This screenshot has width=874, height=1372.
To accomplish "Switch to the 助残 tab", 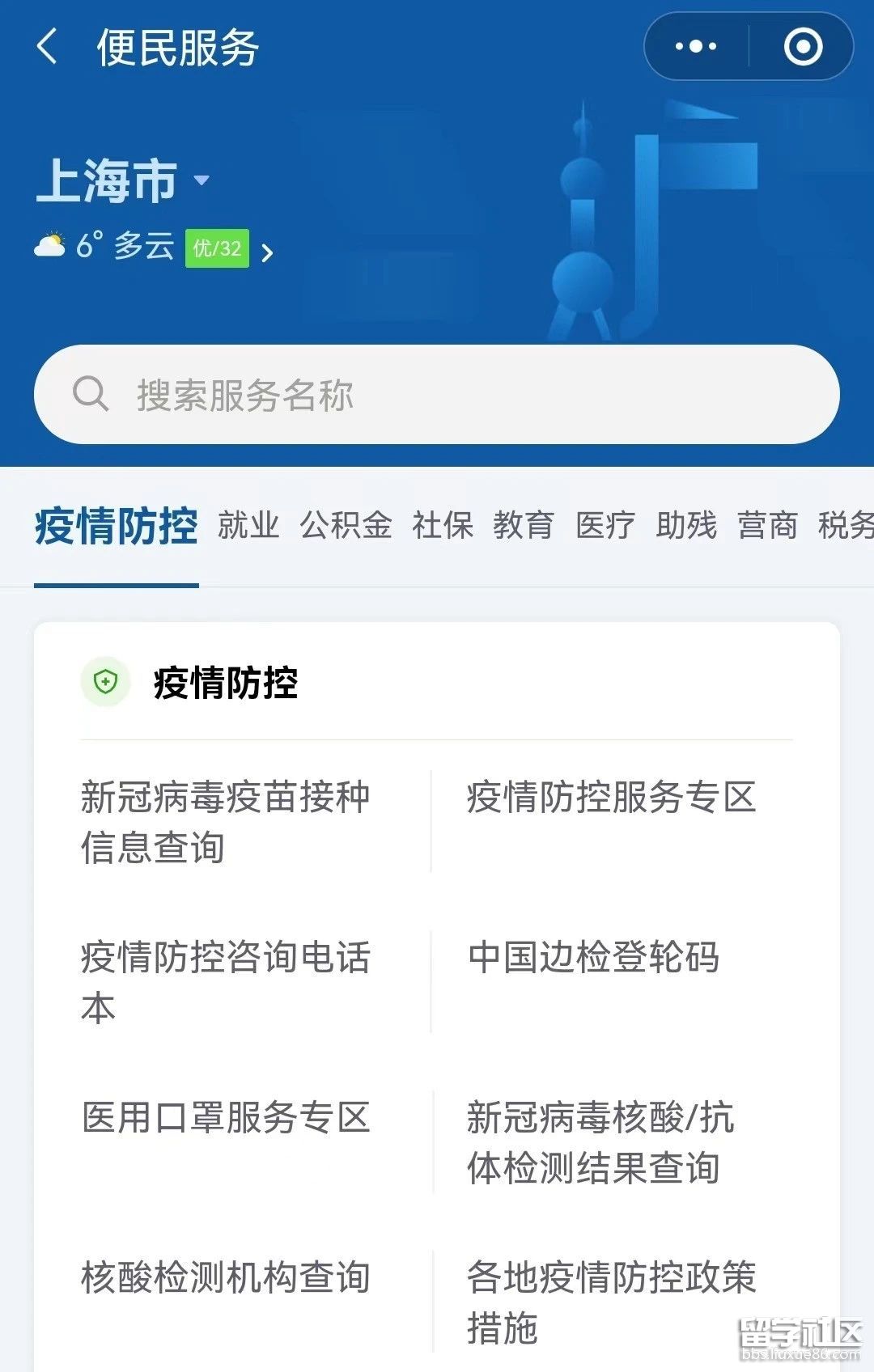I will pos(686,526).
